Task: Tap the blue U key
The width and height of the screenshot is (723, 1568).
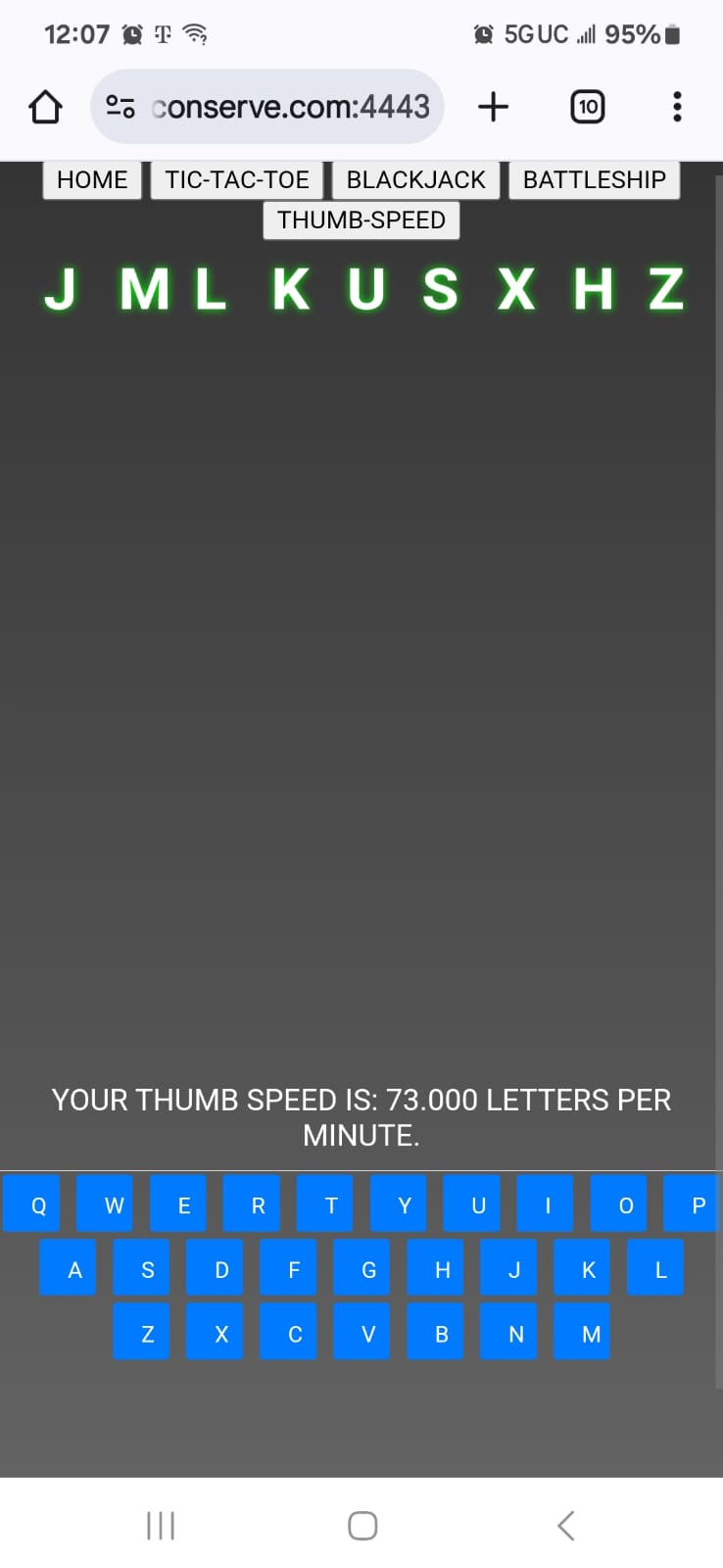Action: click(478, 1205)
